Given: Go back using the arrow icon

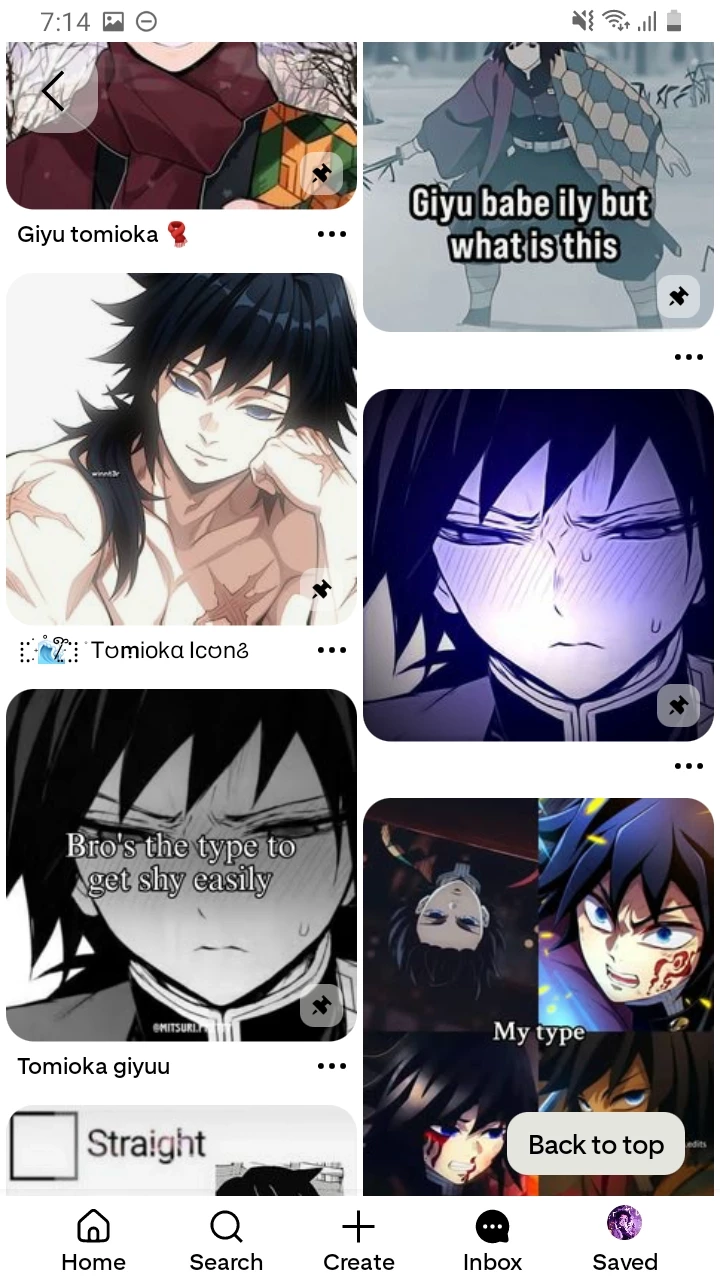Looking at the screenshot, I should [53, 91].
